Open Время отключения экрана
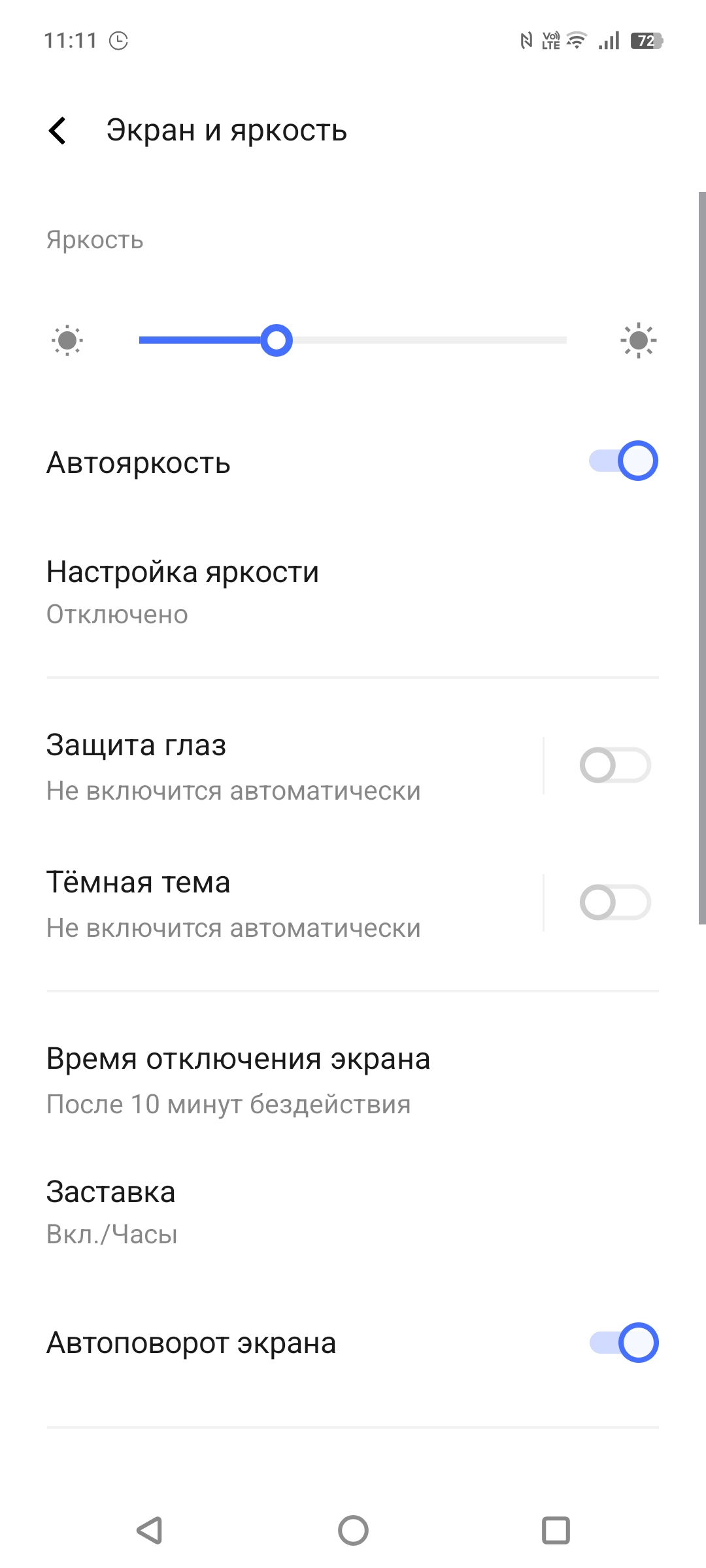Screen dimensions: 706x1568 point(353,1081)
